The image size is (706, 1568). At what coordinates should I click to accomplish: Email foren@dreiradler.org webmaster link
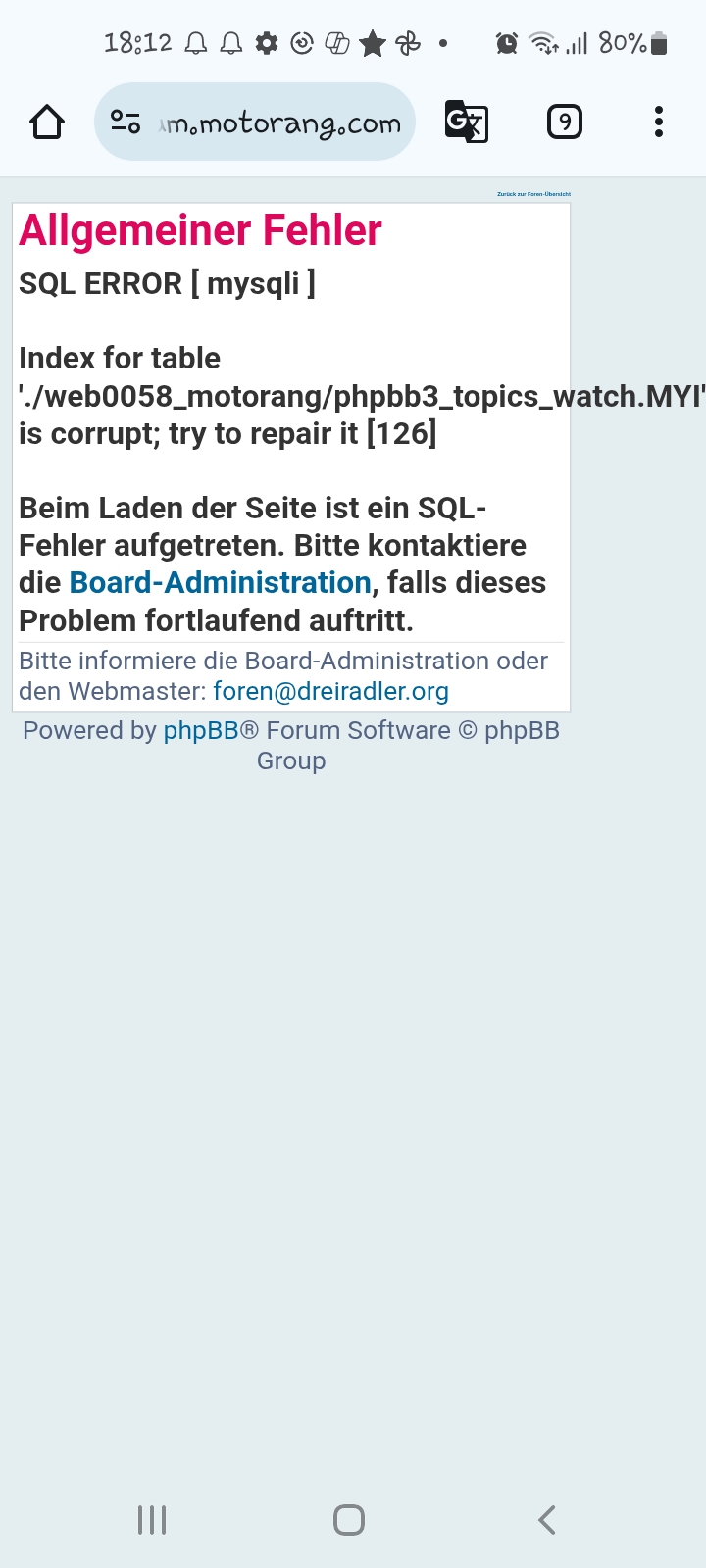coord(330,692)
